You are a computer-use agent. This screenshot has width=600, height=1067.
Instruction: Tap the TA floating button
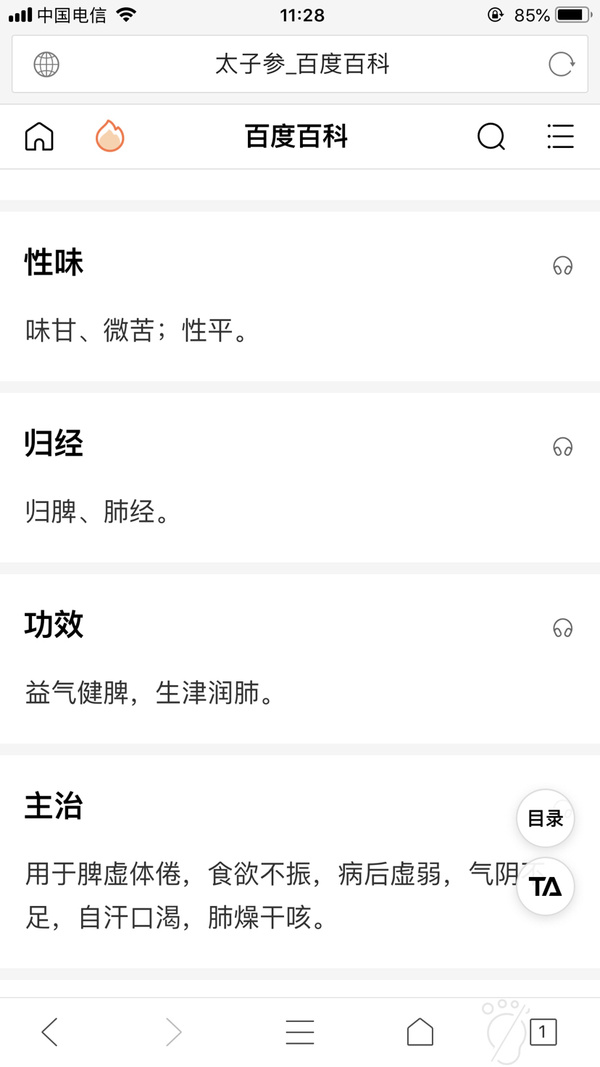coord(546,887)
